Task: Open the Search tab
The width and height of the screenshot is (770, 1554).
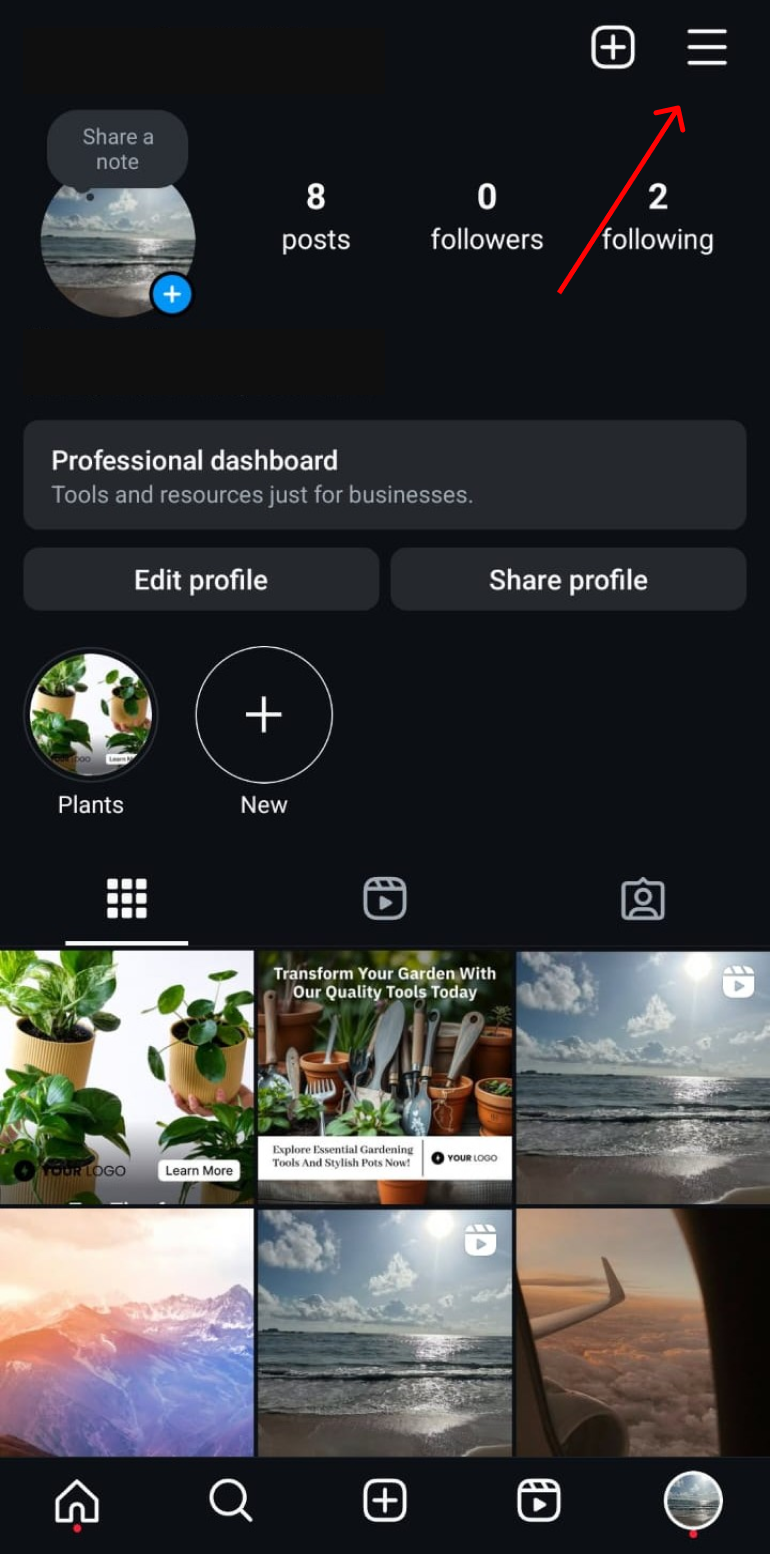Action: 230,1500
